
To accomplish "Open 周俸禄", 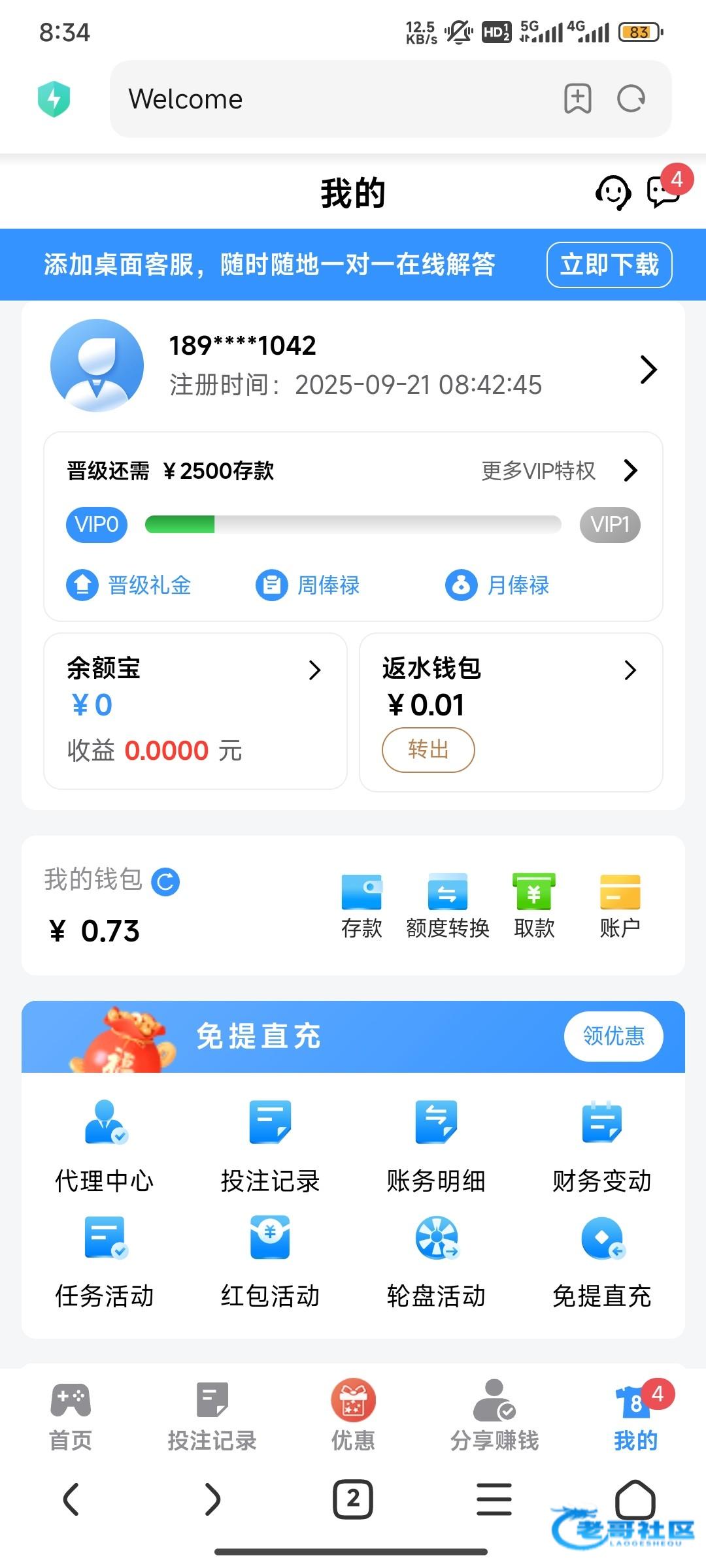I will [x=308, y=585].
